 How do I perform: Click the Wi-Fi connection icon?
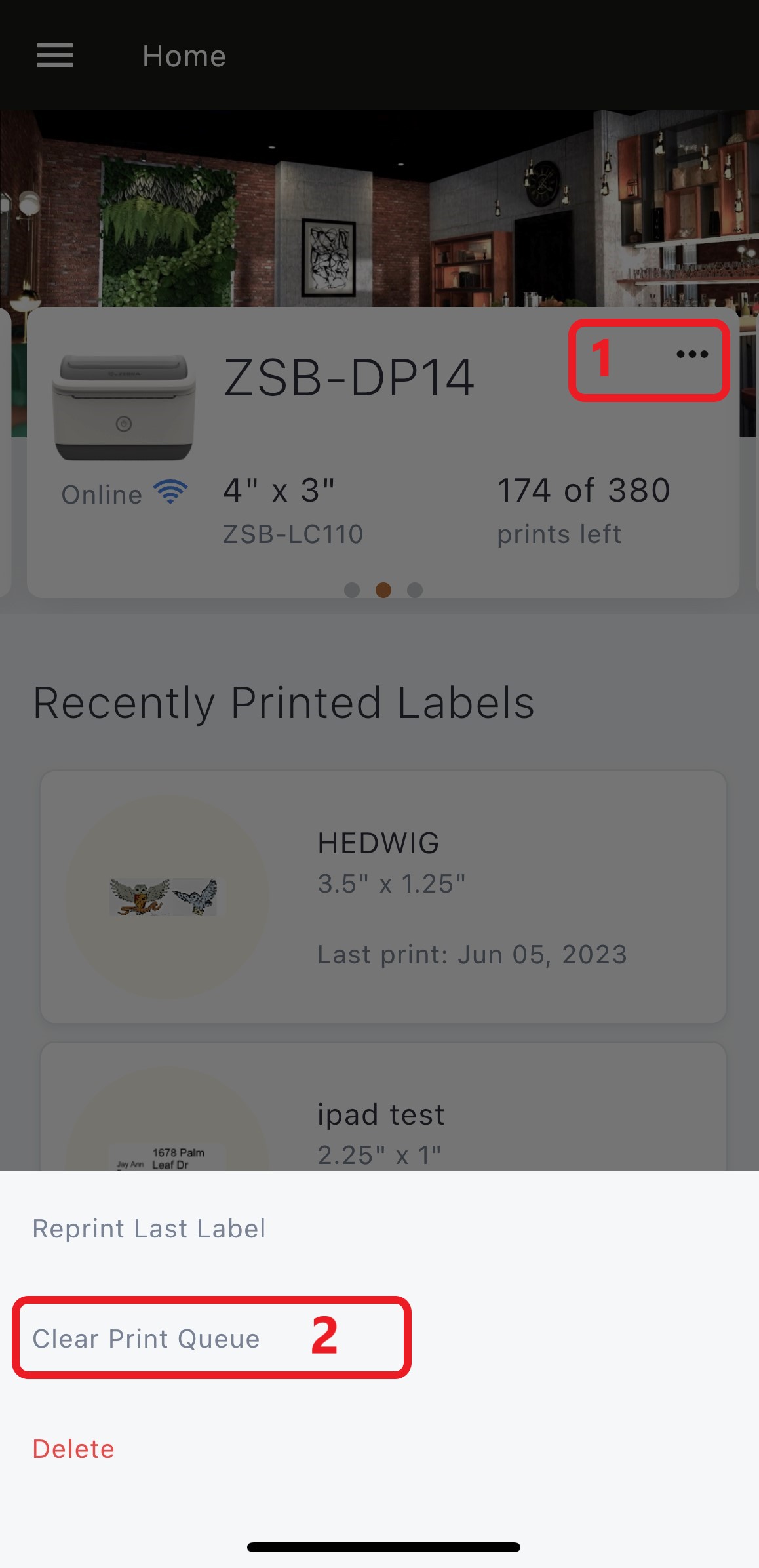coord(170,489)
